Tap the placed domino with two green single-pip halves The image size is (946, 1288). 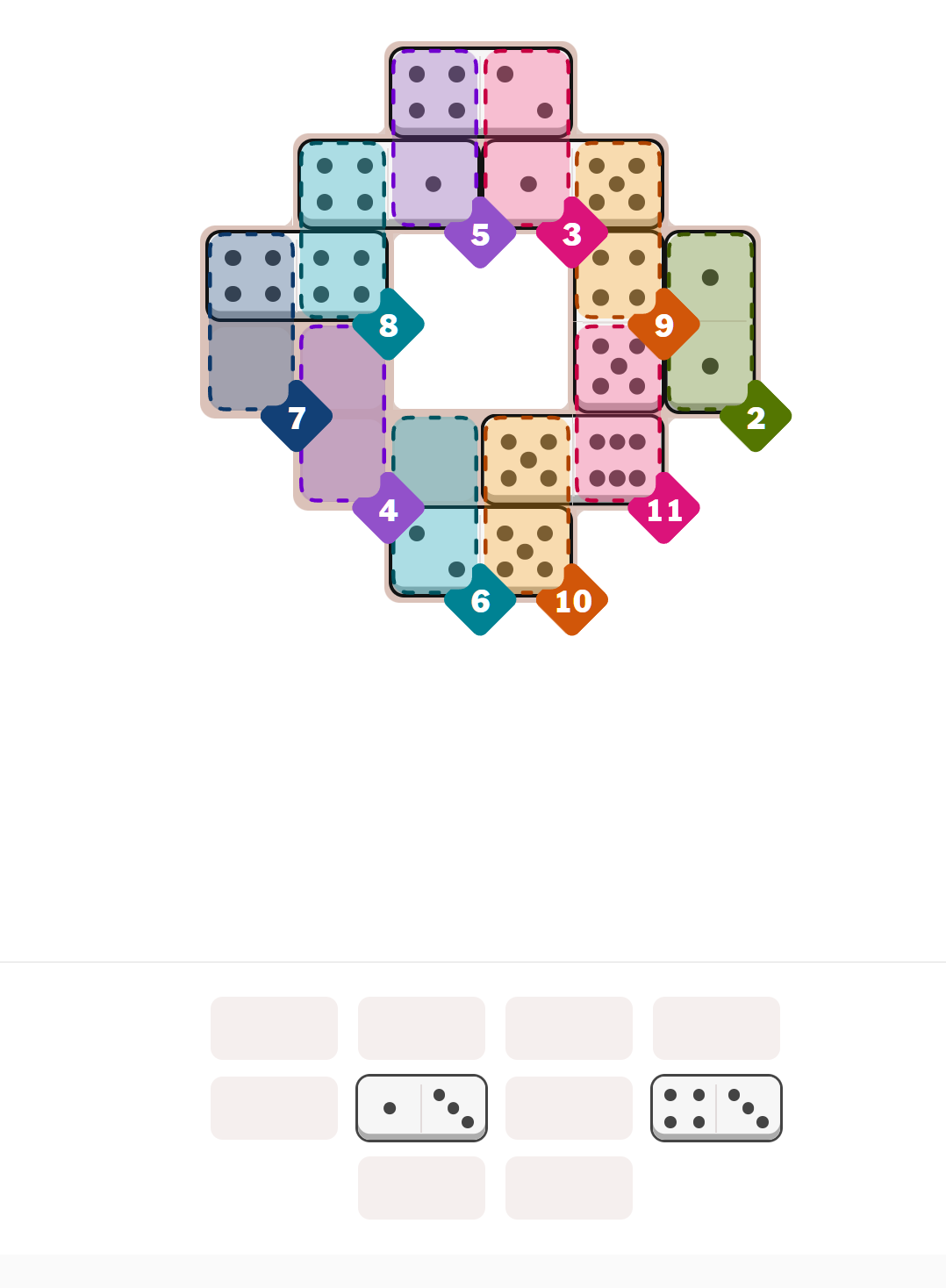pyautogui.click(x=710, y=321)
